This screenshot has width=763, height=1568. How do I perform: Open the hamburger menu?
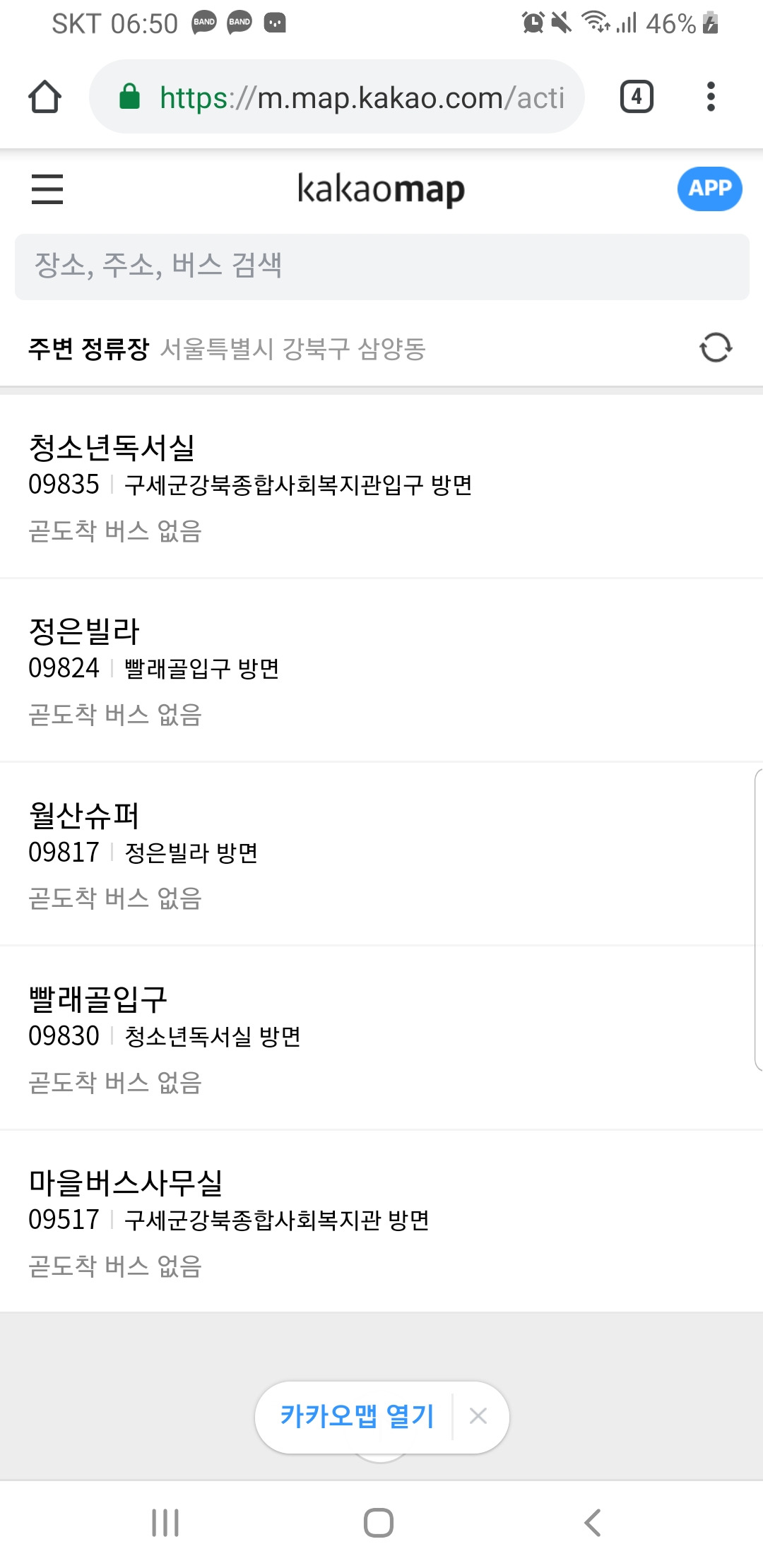point(47,189)
